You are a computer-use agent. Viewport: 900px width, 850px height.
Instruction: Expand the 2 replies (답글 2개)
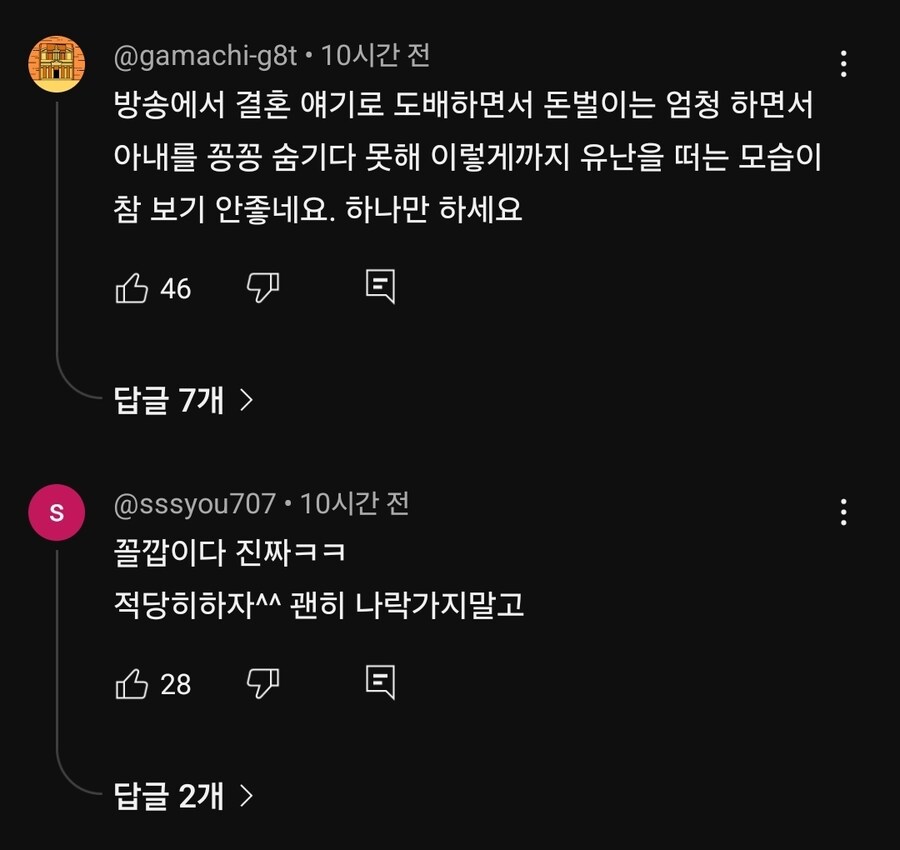(x=184, y=796)
